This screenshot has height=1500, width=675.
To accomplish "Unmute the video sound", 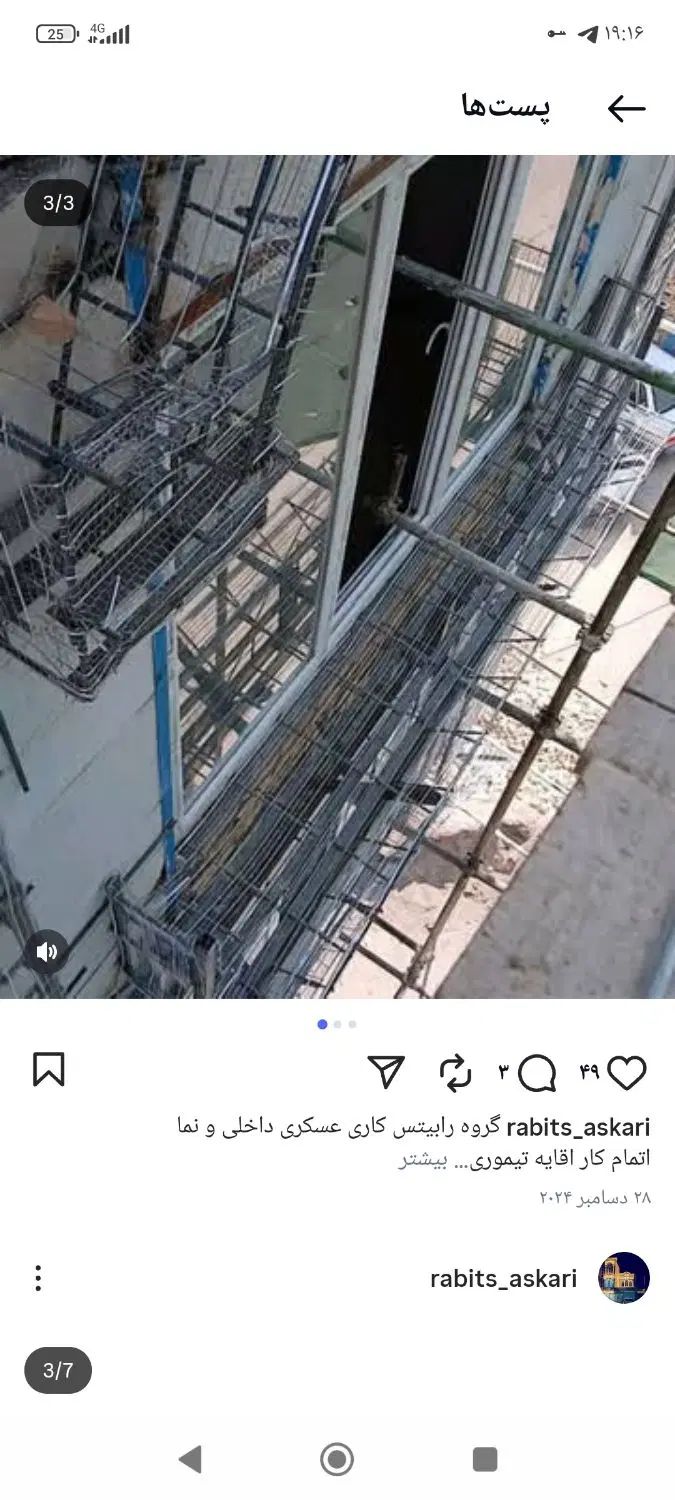I will tap(47, 951).
